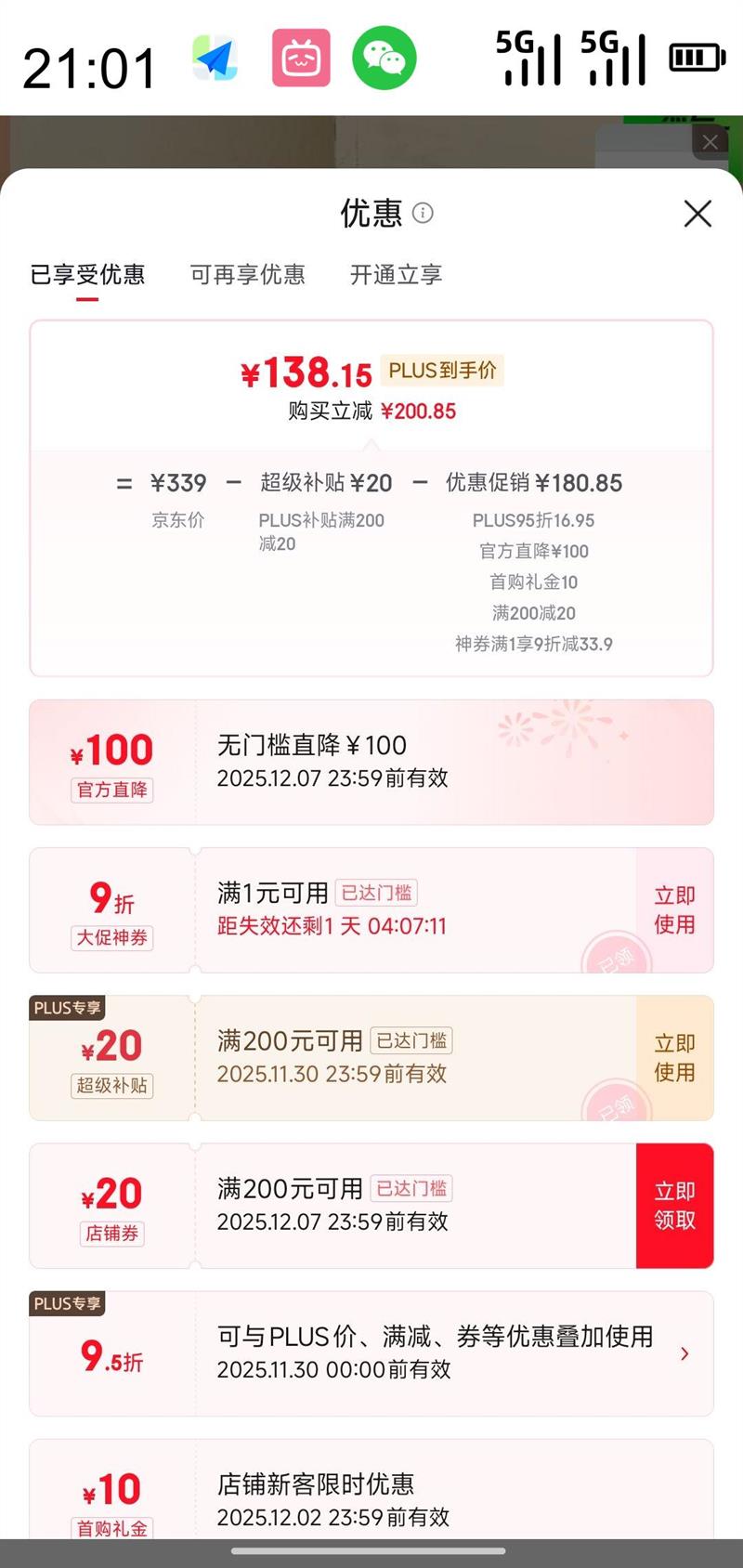Open the PLUS专享 9.5折 discount details
This screenshot has height=1568, width=743.
[x=371, y=1353]
